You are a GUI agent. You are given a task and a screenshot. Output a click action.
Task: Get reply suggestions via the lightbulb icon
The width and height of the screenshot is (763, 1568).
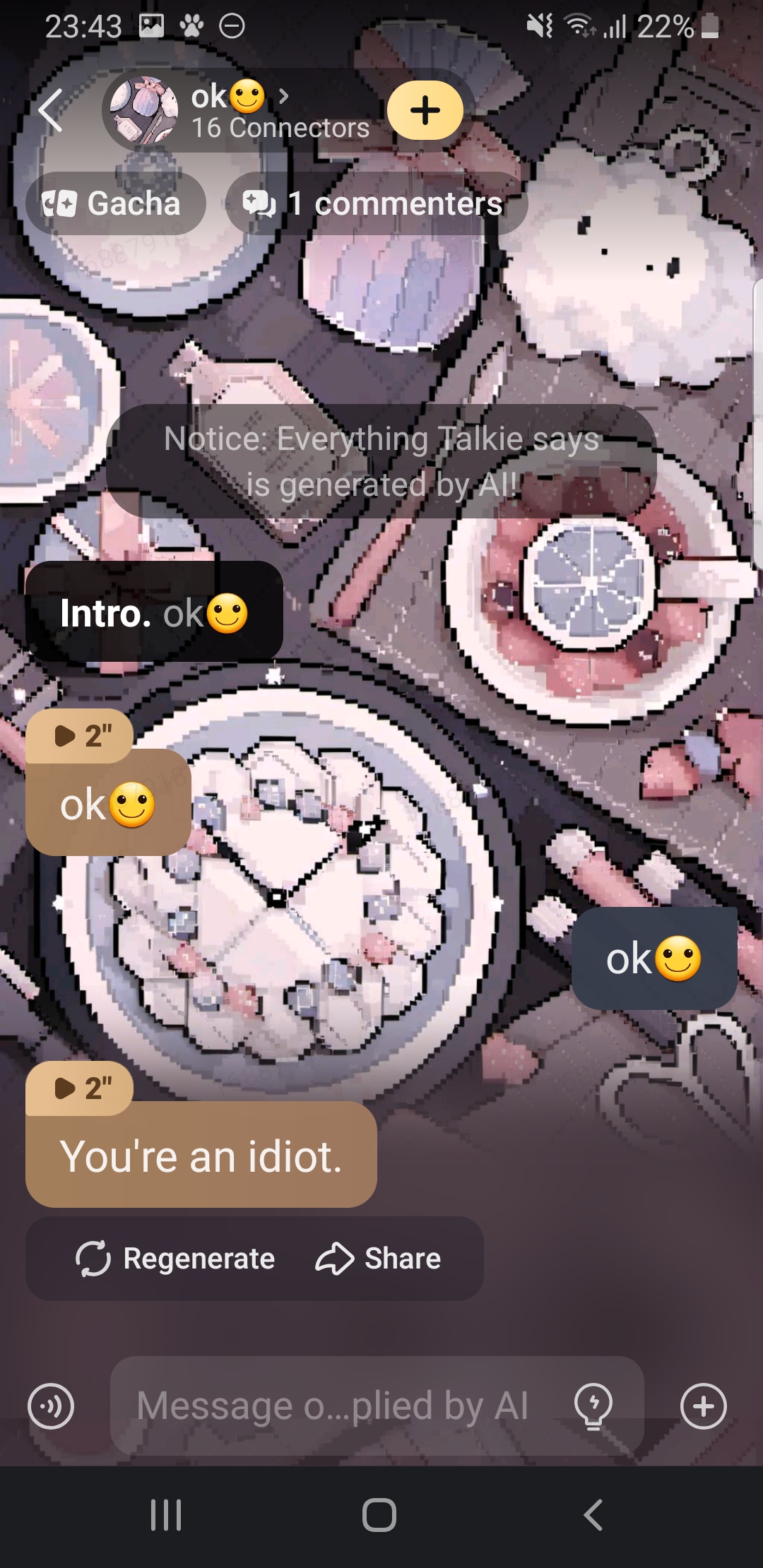593,1406
